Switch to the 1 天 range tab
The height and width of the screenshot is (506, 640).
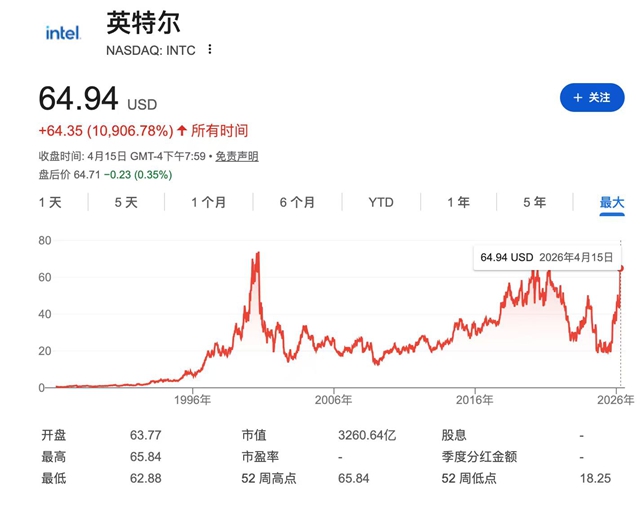(50, 202)
